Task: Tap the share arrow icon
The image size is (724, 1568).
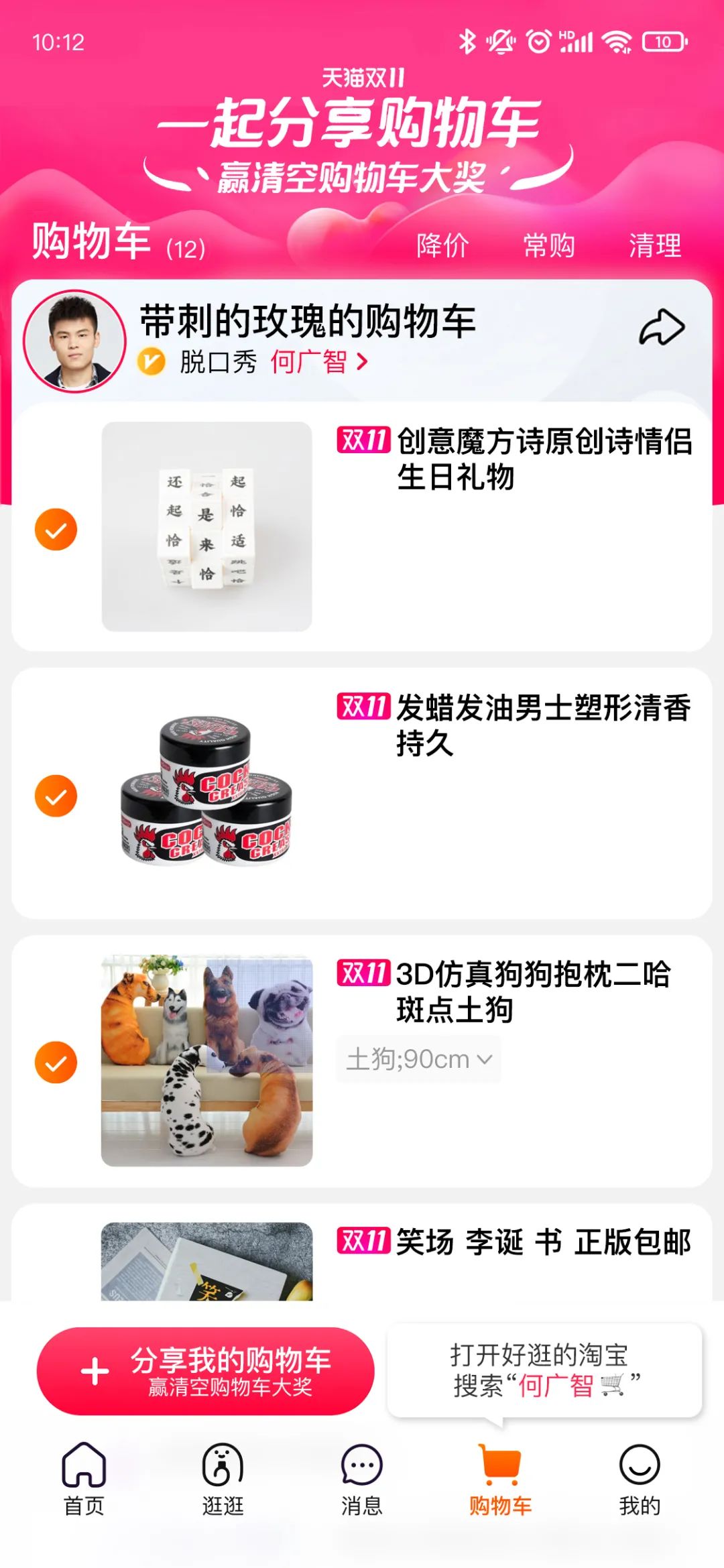Action: (x=661, y=328)
